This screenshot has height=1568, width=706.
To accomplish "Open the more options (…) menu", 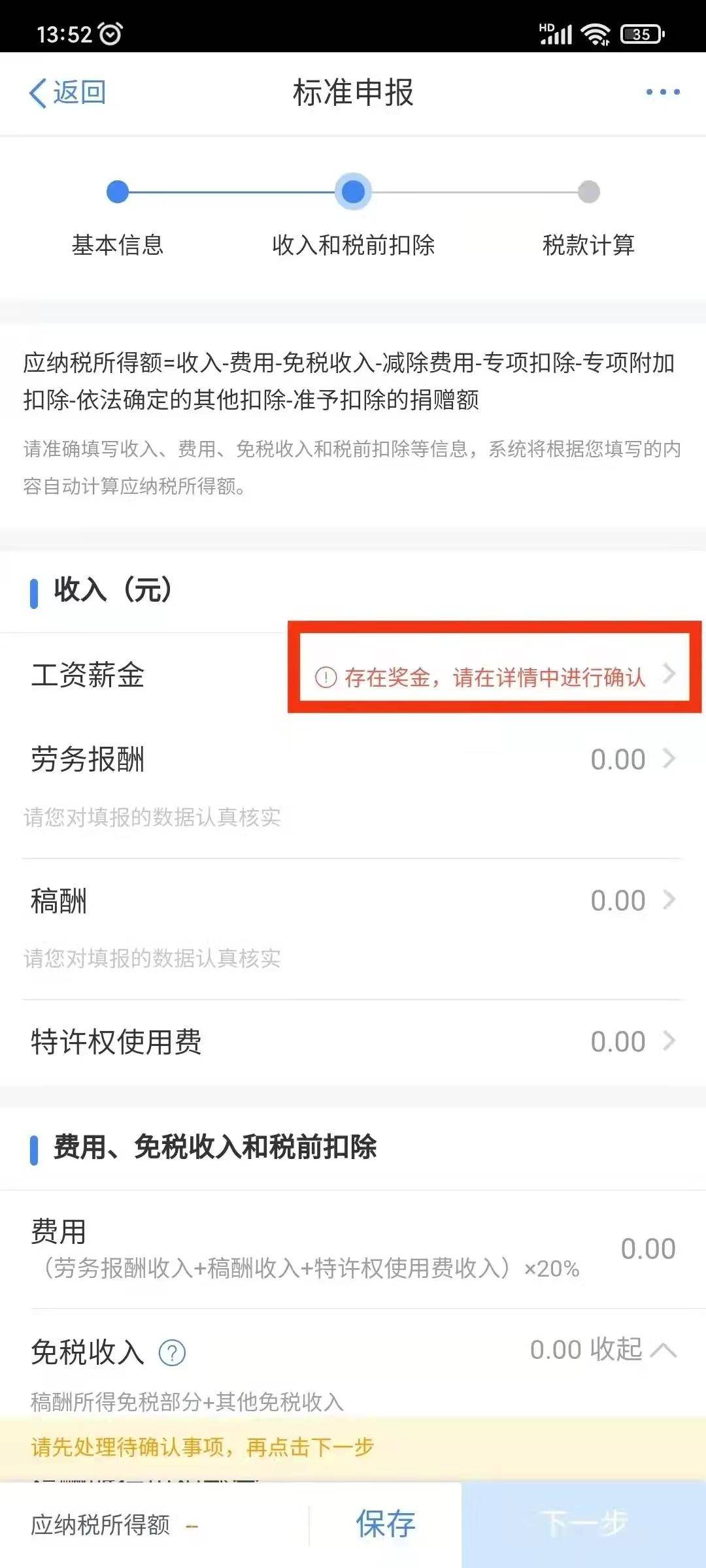I will [663, 91].
